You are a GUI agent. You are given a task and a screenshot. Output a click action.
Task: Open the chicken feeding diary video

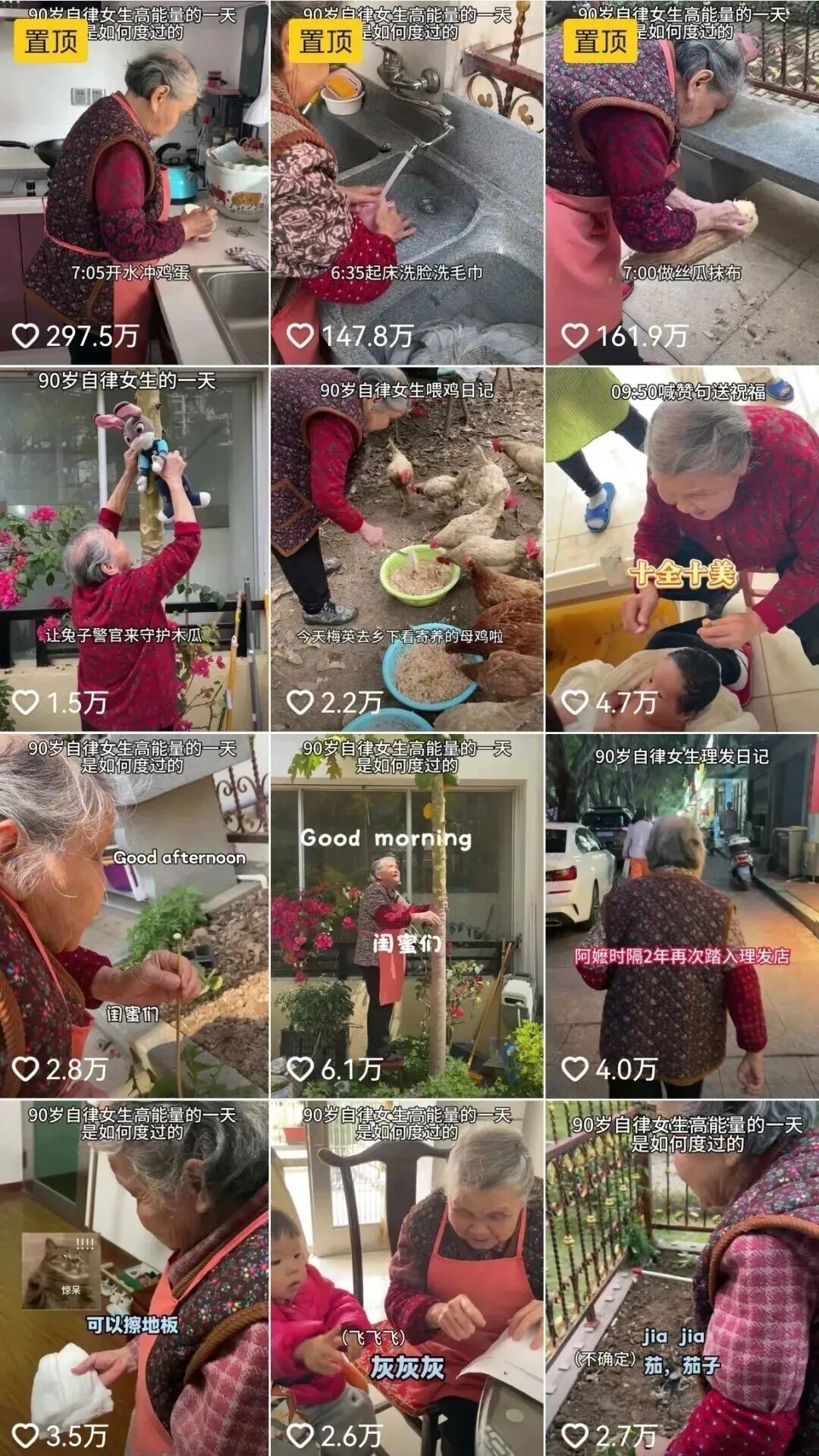407,549
